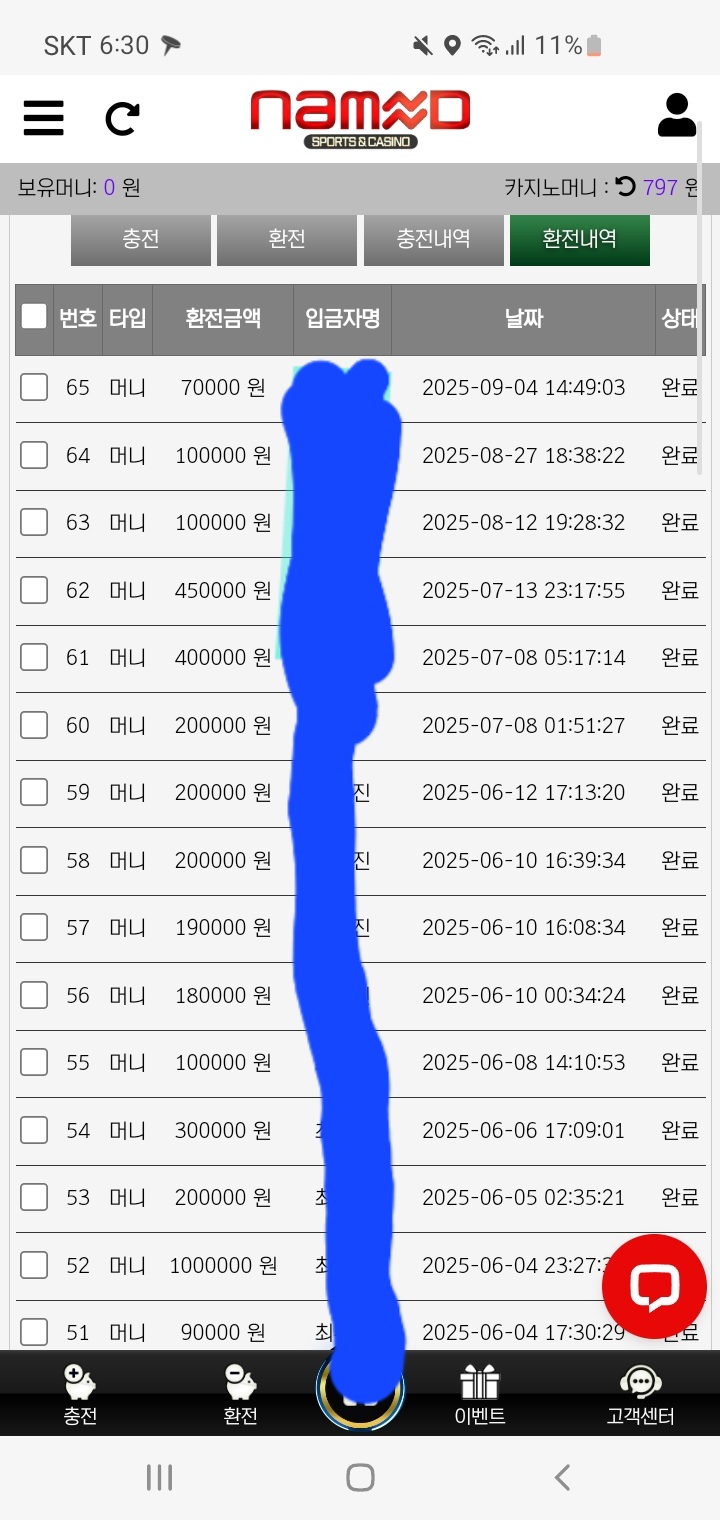Open 이벤트 in the bottom bar
The image size is (720, 1520).
(x=480, y=1394)
